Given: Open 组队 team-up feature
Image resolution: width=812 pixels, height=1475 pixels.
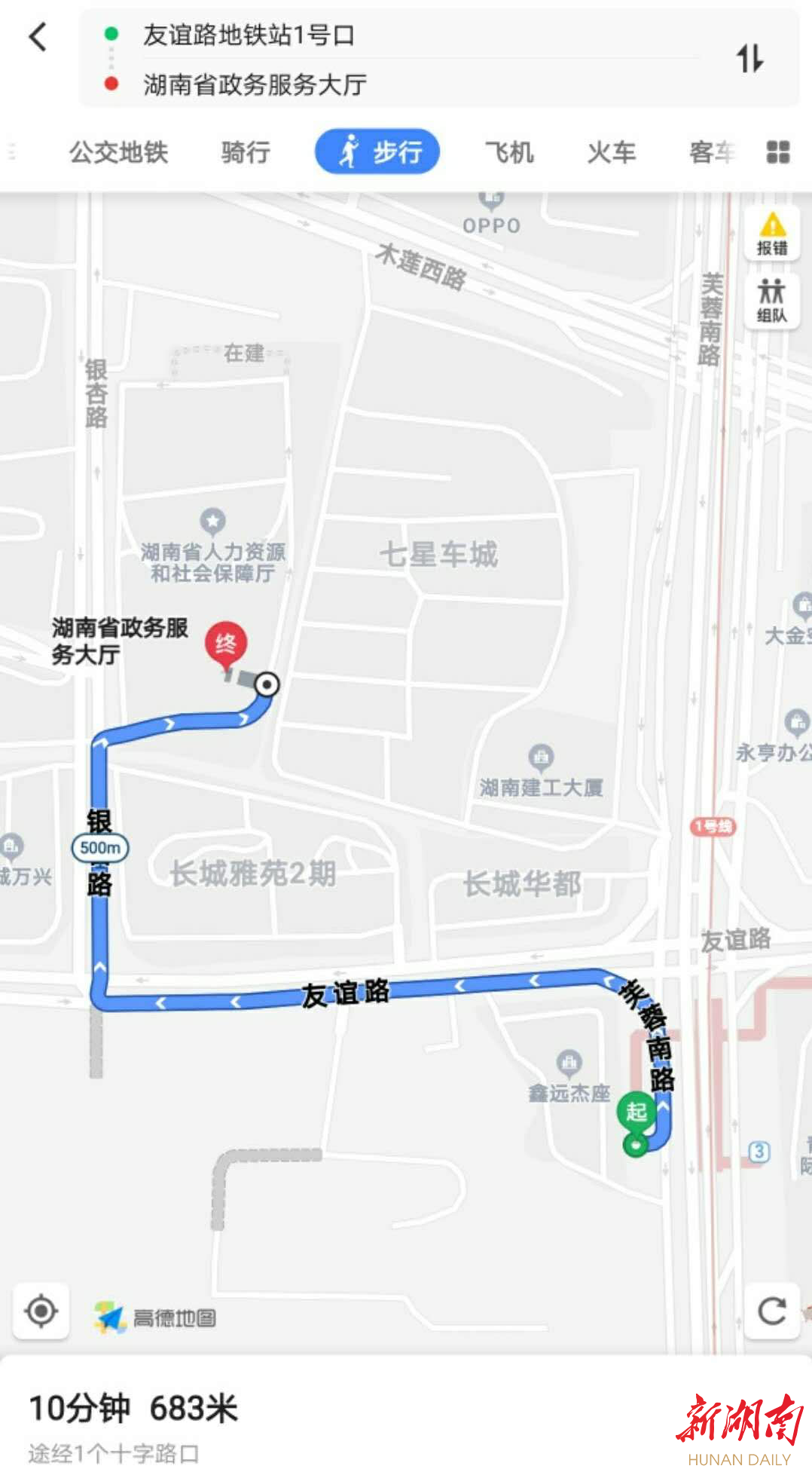Looking at the screenshot, I should click(772, 301).
